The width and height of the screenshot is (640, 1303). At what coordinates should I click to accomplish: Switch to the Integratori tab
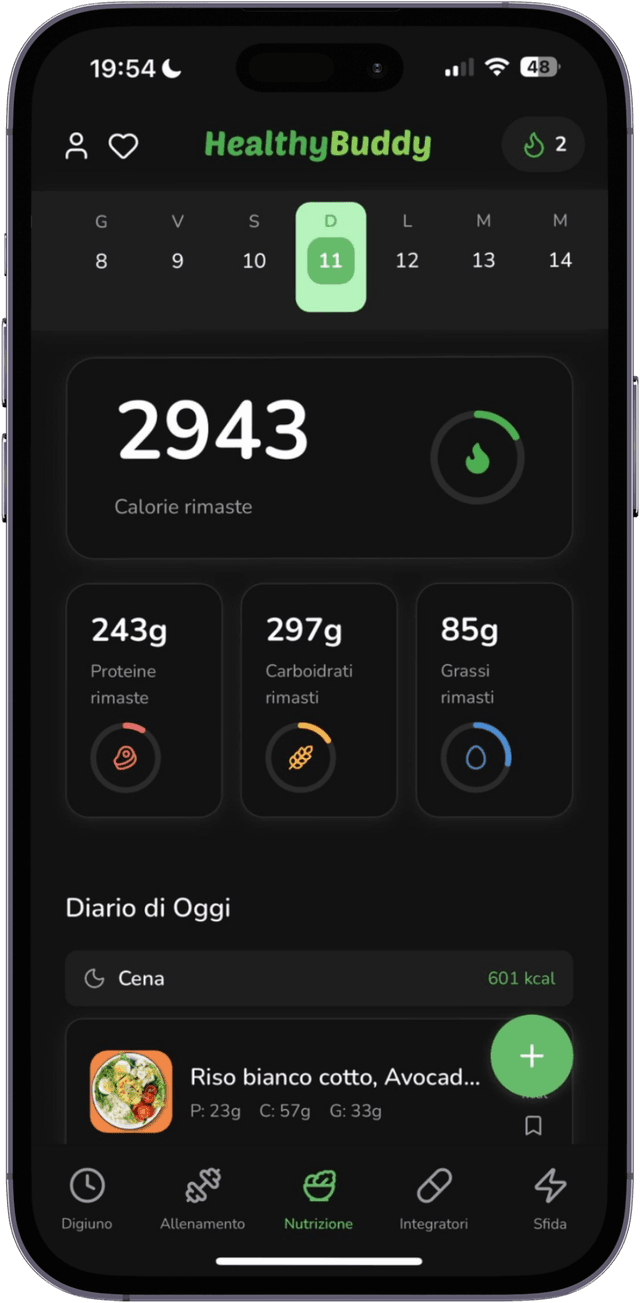[x=434, y=1199]
